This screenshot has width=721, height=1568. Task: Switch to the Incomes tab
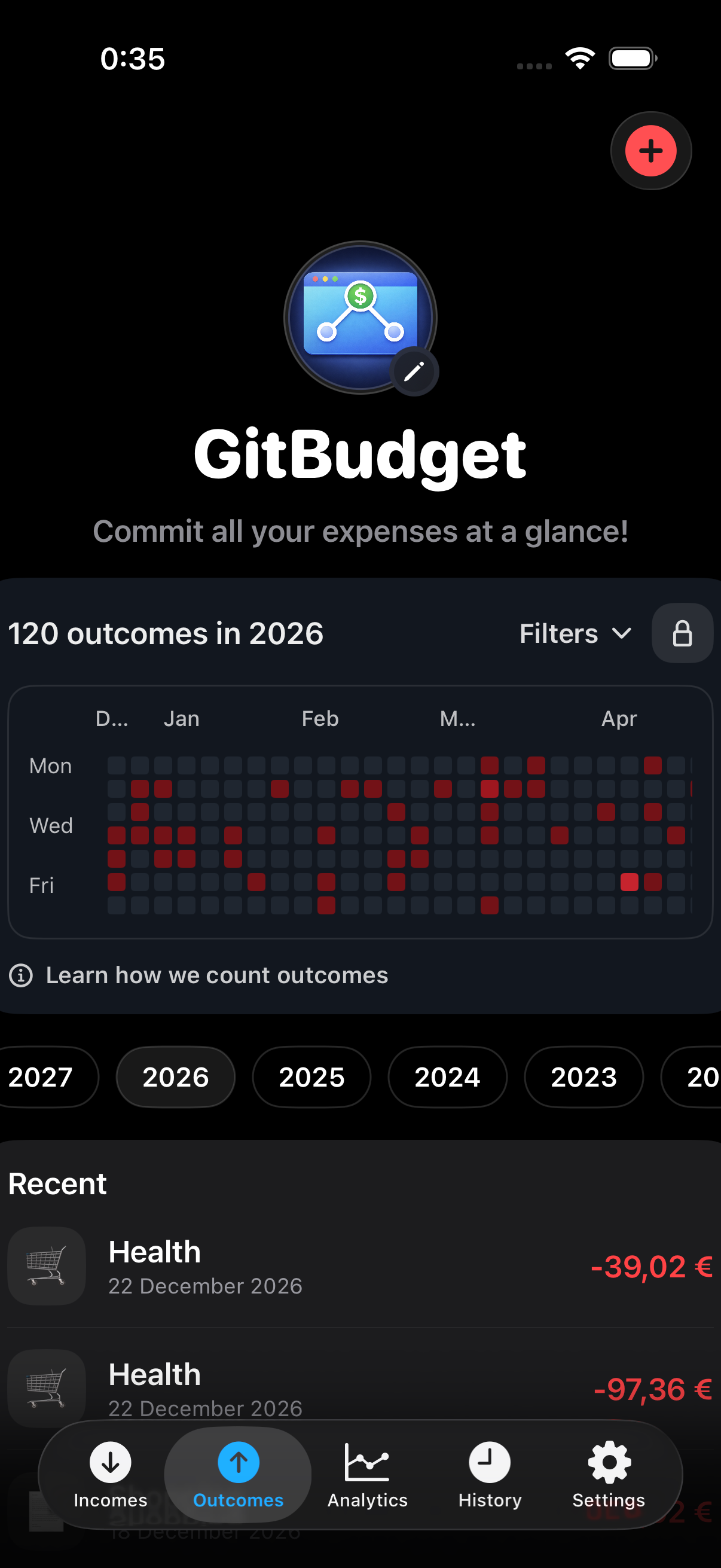[110, 1474]
